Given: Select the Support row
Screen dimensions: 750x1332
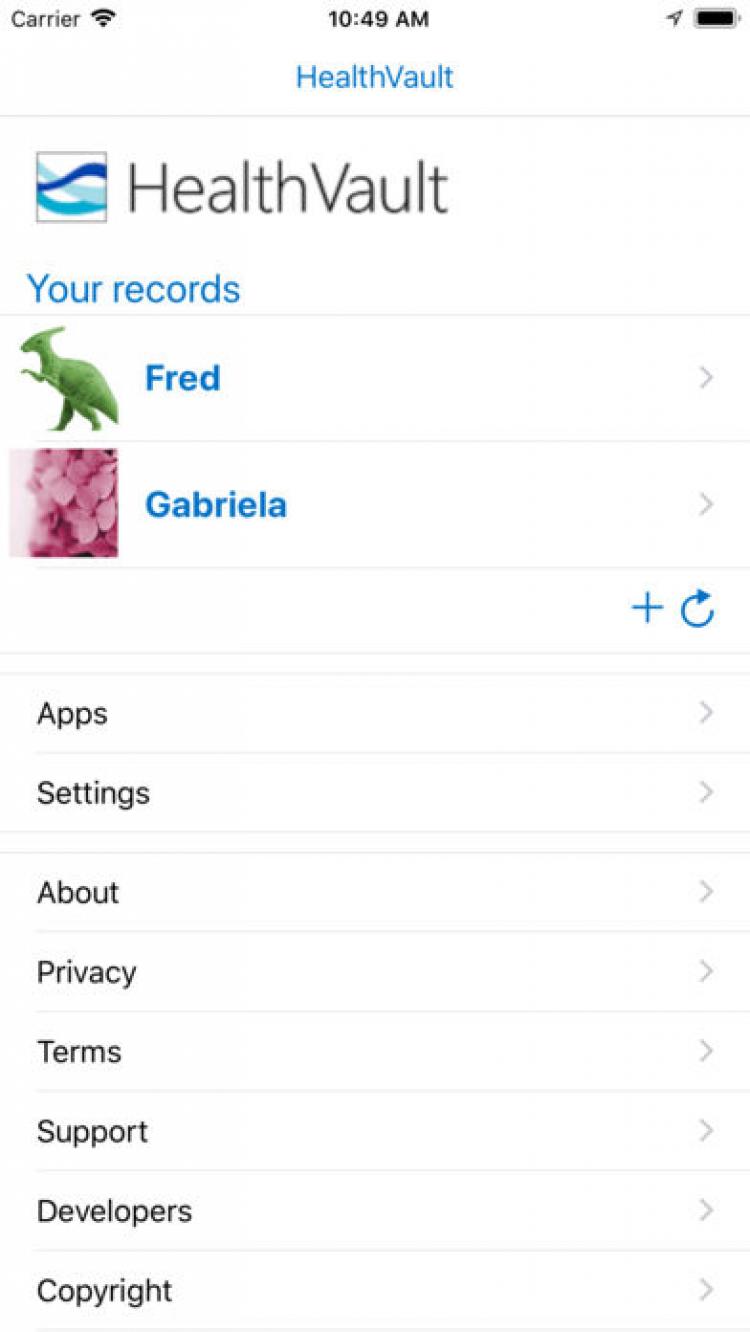Looking at the screenshot, I should pos(92,1131).
